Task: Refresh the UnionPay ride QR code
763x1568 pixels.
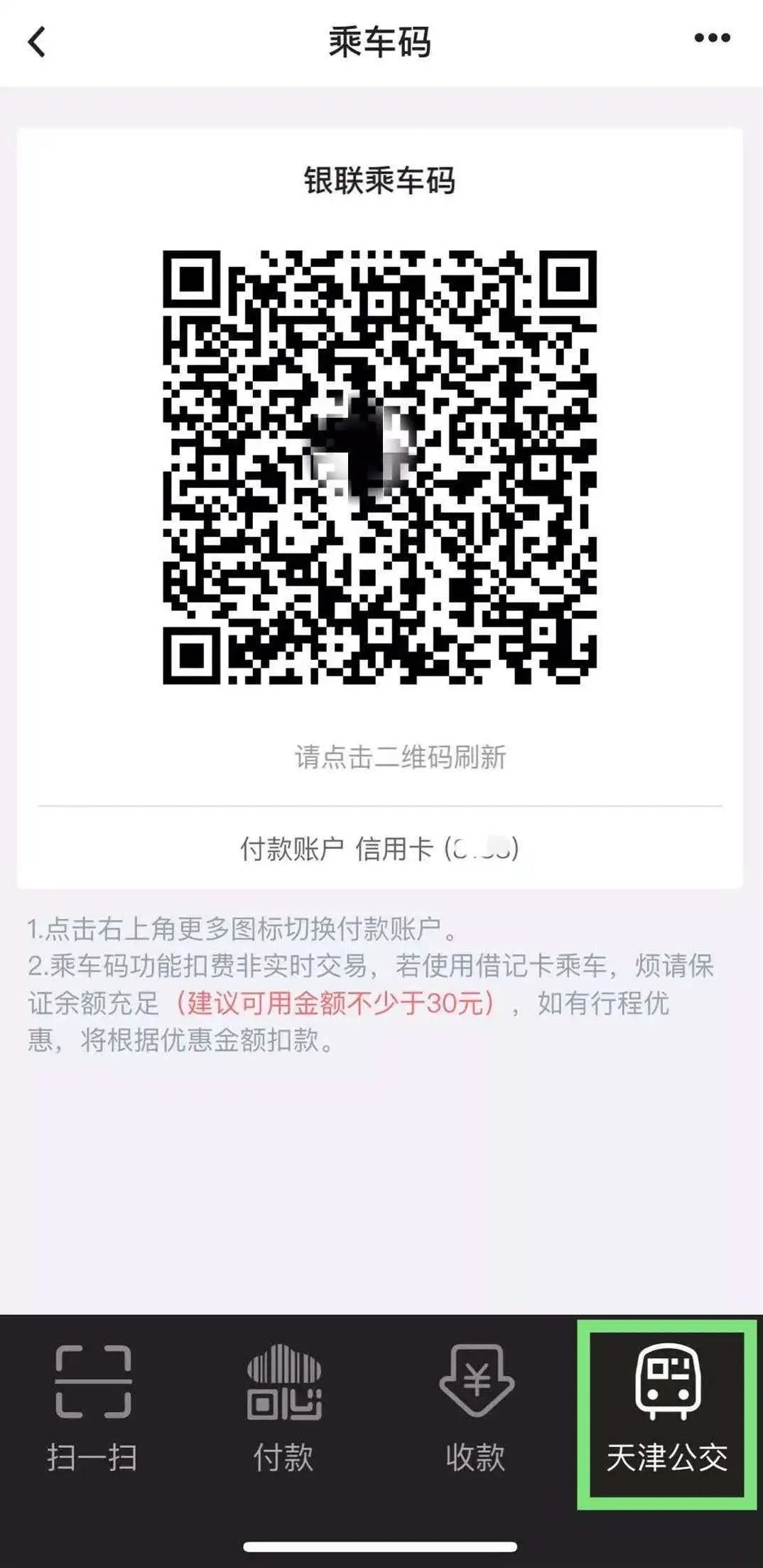Action: click(379, 467)
